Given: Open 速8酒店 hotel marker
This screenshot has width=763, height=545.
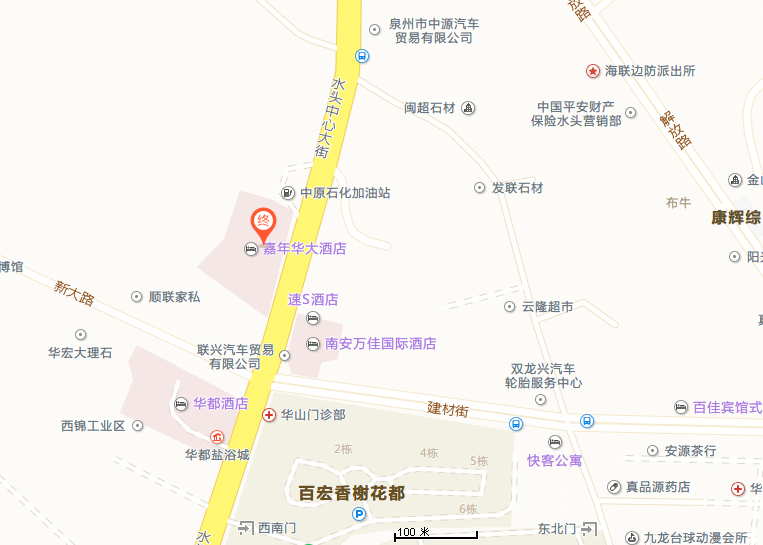Looking at the screenshot, I should pyautogui.click(x=313, y=318).
